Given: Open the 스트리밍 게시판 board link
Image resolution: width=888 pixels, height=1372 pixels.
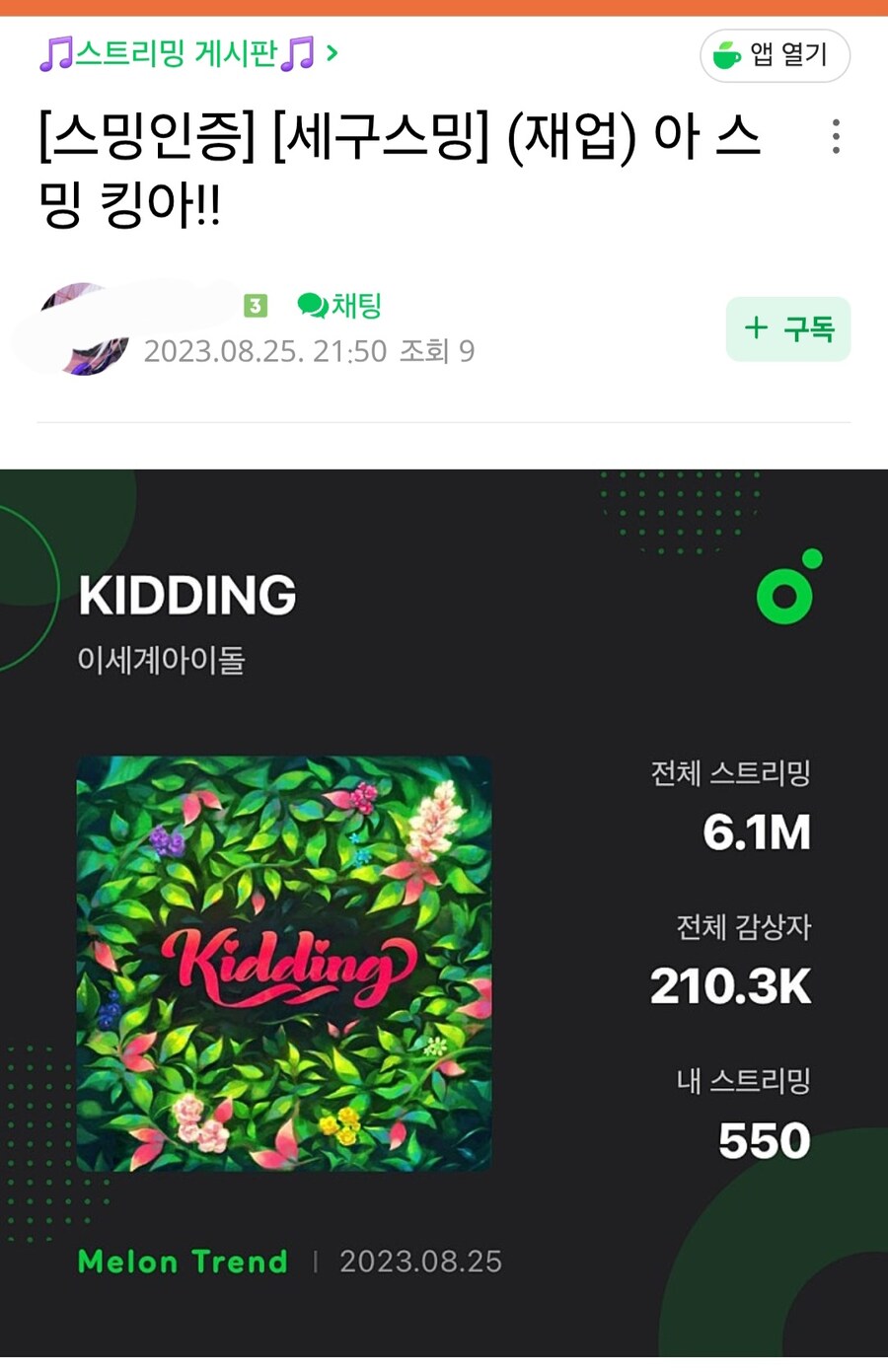Looking at the screenshot, I should (187, 53).
